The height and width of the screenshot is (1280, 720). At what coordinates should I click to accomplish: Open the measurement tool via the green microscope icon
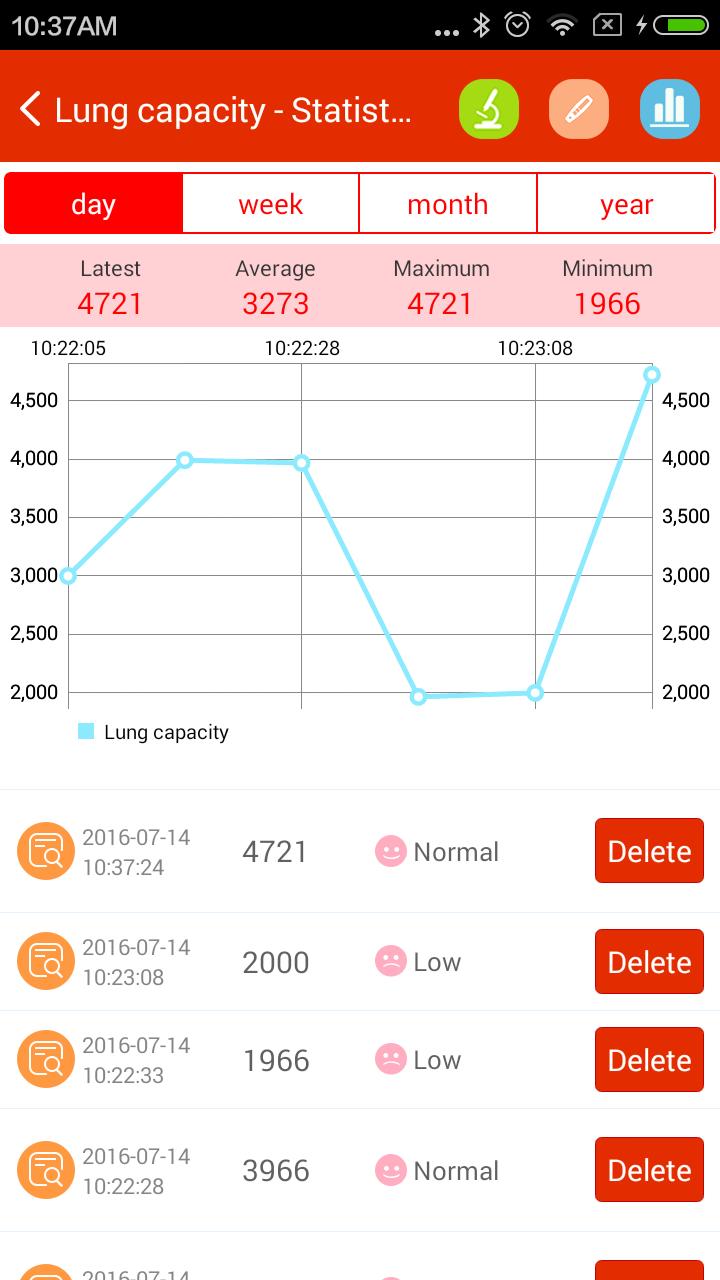[x=489, y=109]
